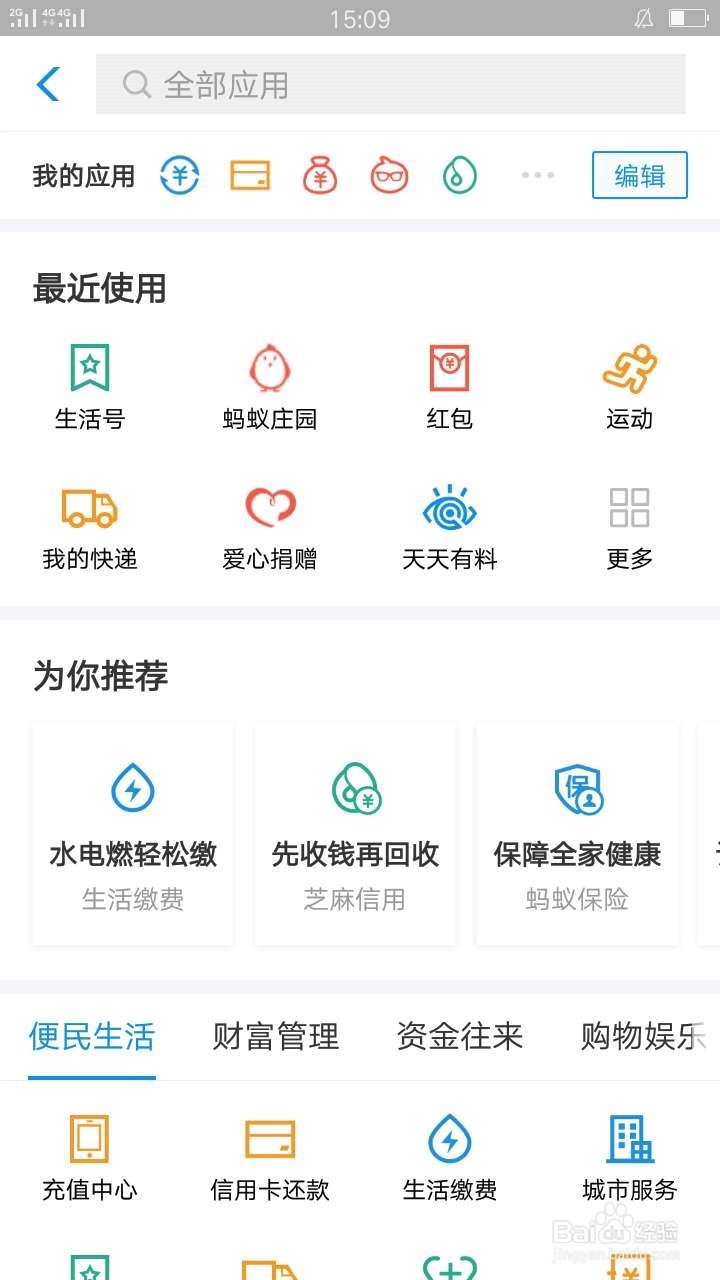Switch to the 资金往来 tab
The image size is (720, 1280).
coord(460,1037)
